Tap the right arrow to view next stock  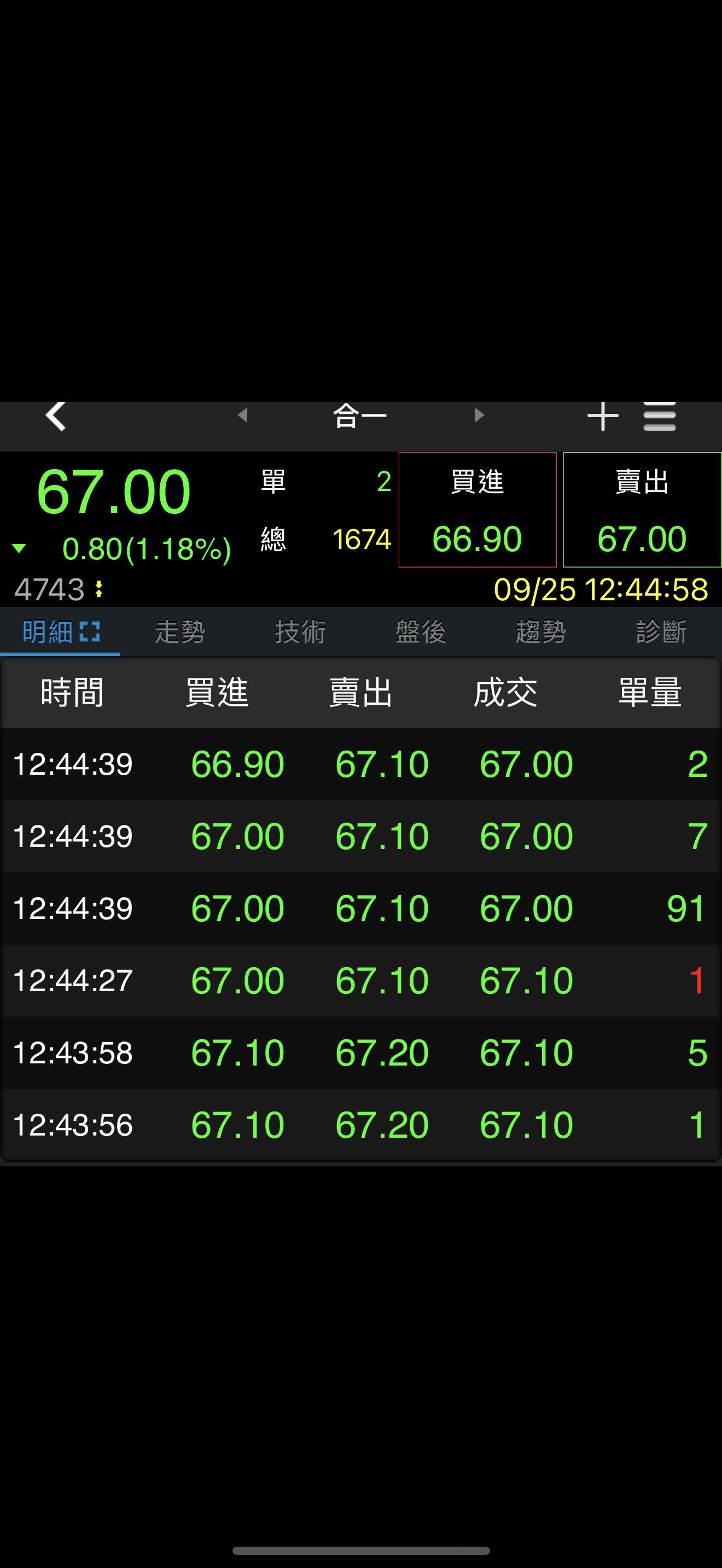tap(479, 414)
